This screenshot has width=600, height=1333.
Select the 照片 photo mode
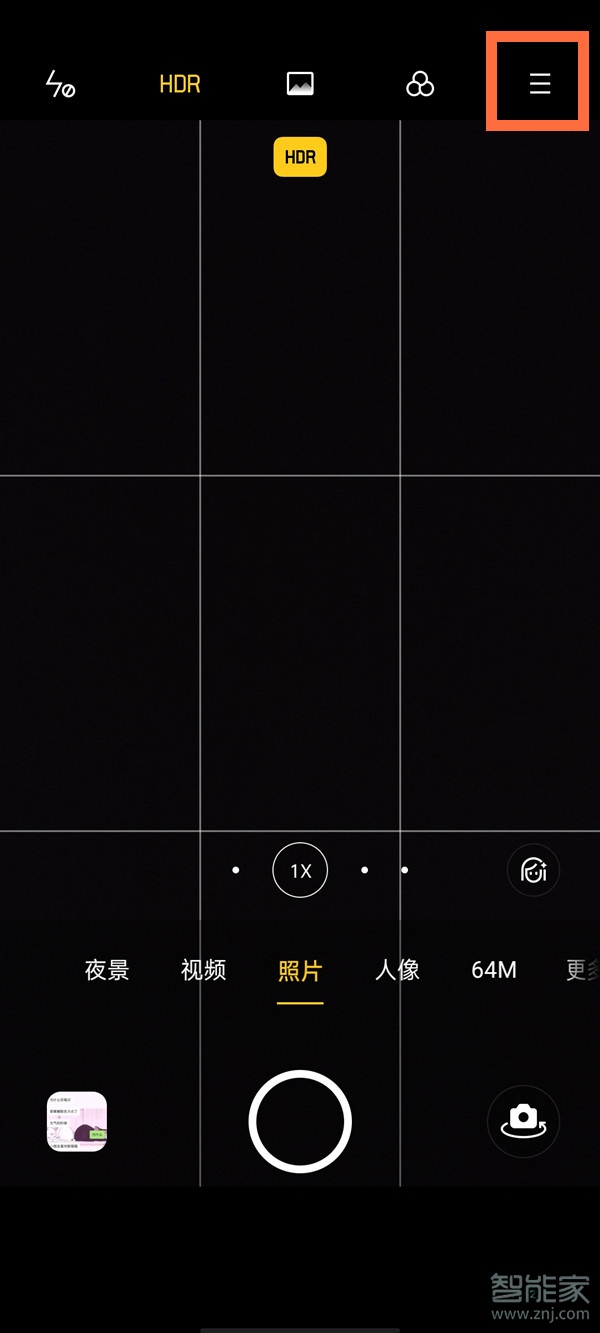pos(300,970)
